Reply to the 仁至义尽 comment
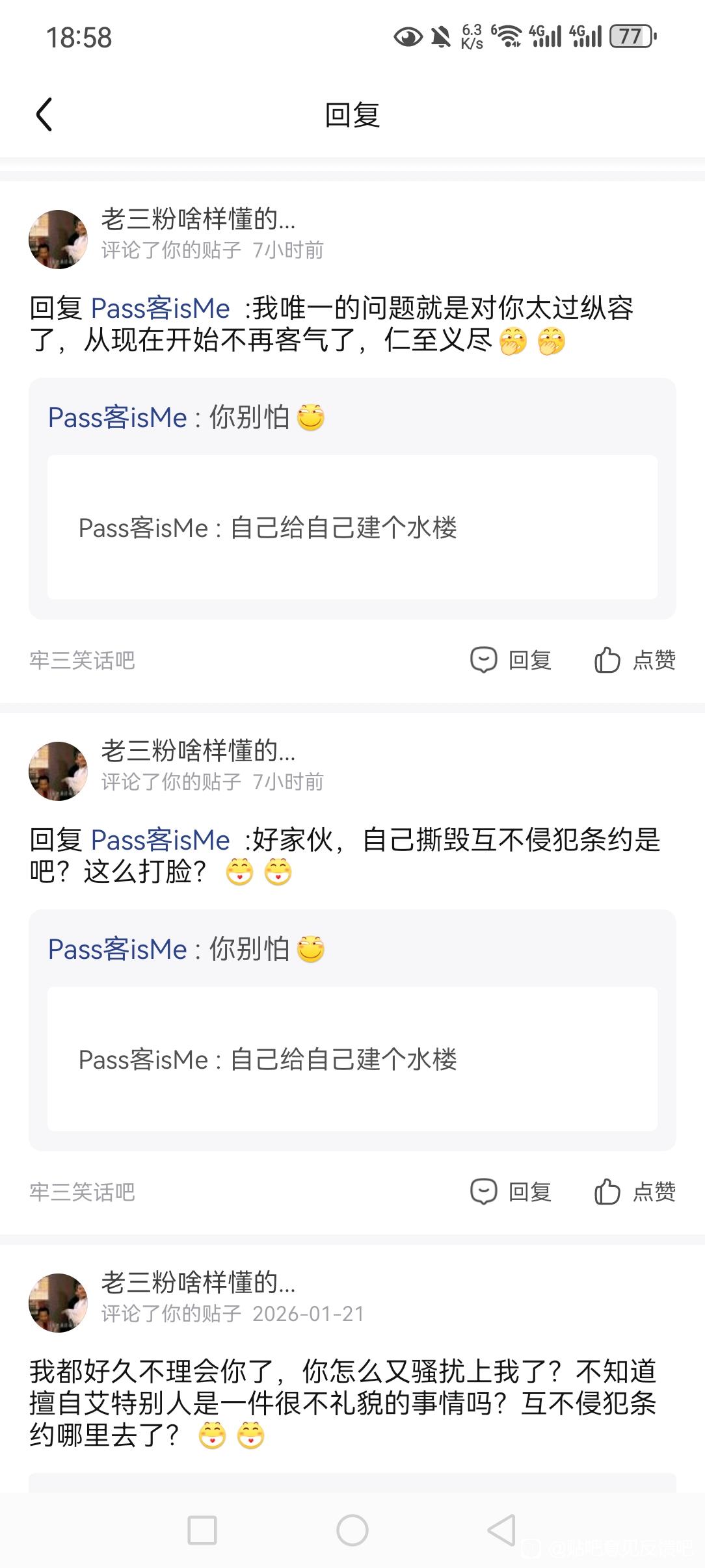 point(511,660)
